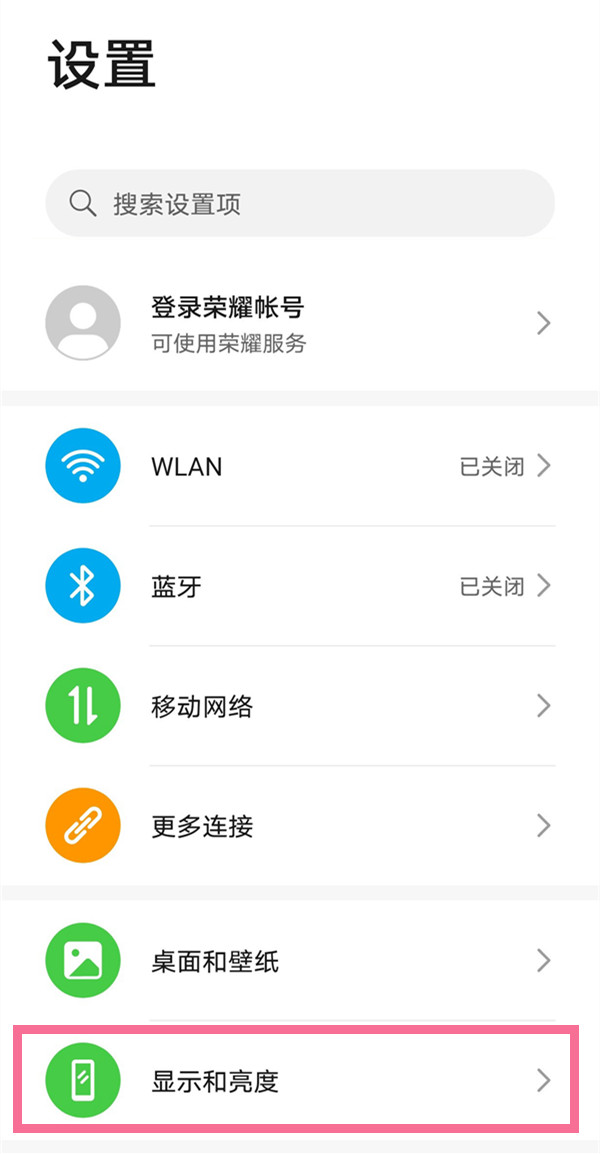Go to 蓝牙 settings

tap(300, 586)
